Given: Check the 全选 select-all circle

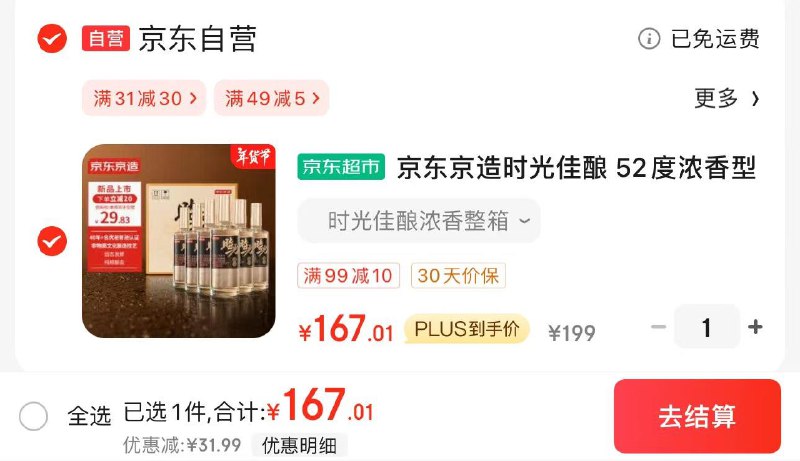Looking at the screenshot, I should pos(34,416).
